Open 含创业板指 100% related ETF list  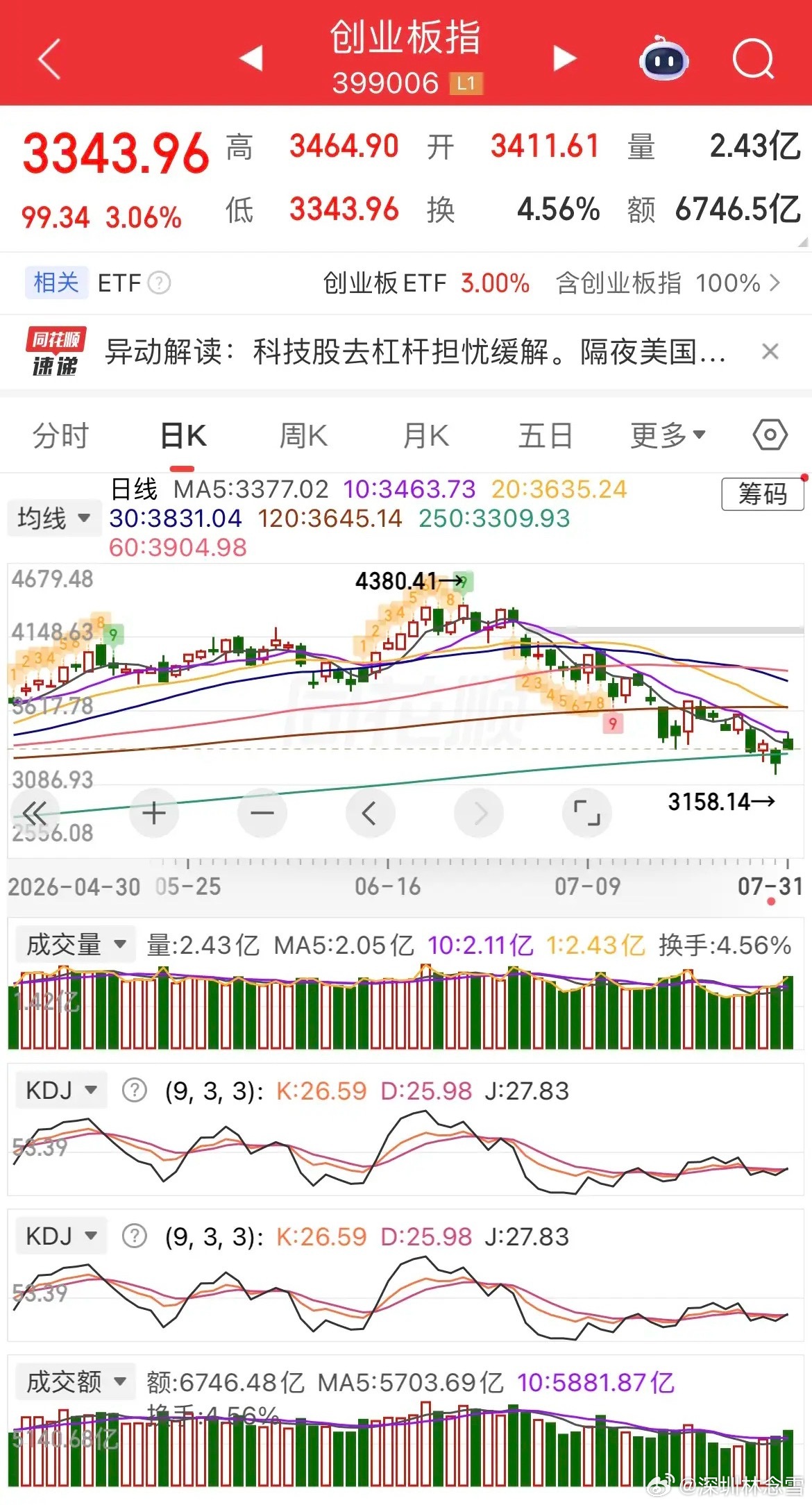(668, 283)
